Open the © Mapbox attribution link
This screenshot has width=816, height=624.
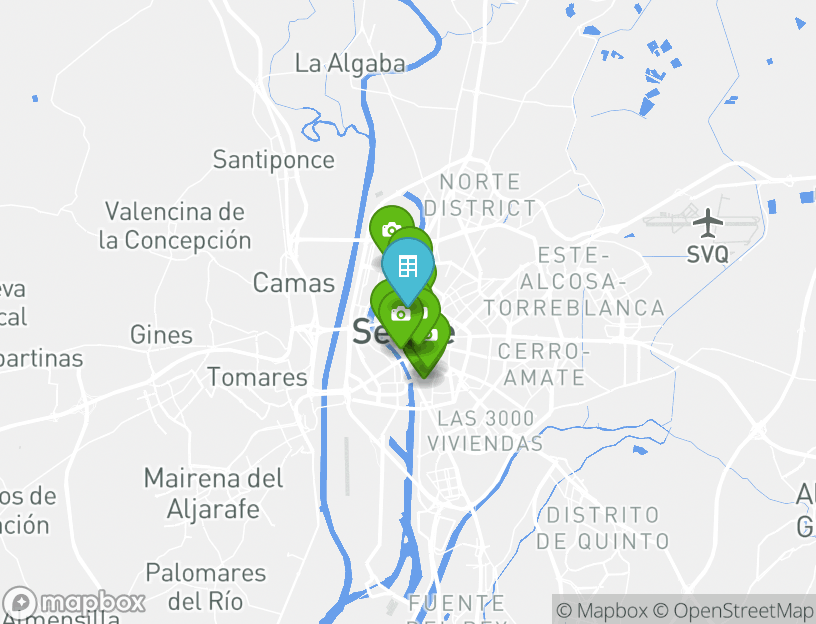point(602,610)
